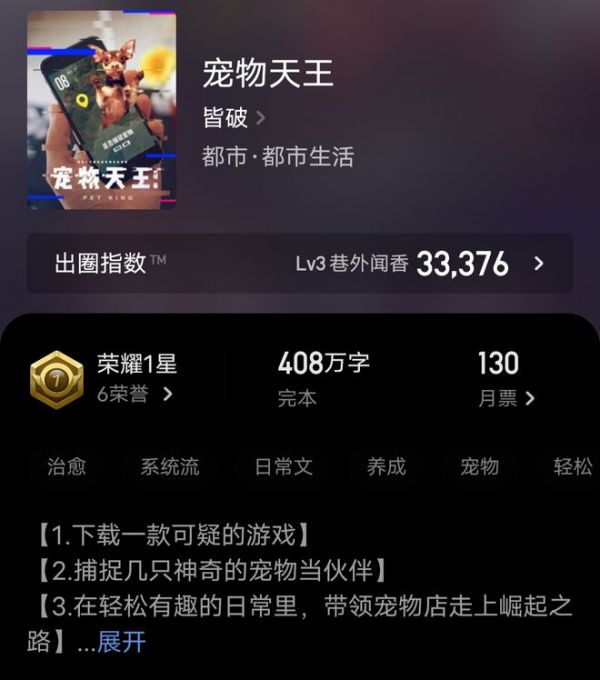
Task: Open the 宠物天王 book cover
Action: point(101,110)
